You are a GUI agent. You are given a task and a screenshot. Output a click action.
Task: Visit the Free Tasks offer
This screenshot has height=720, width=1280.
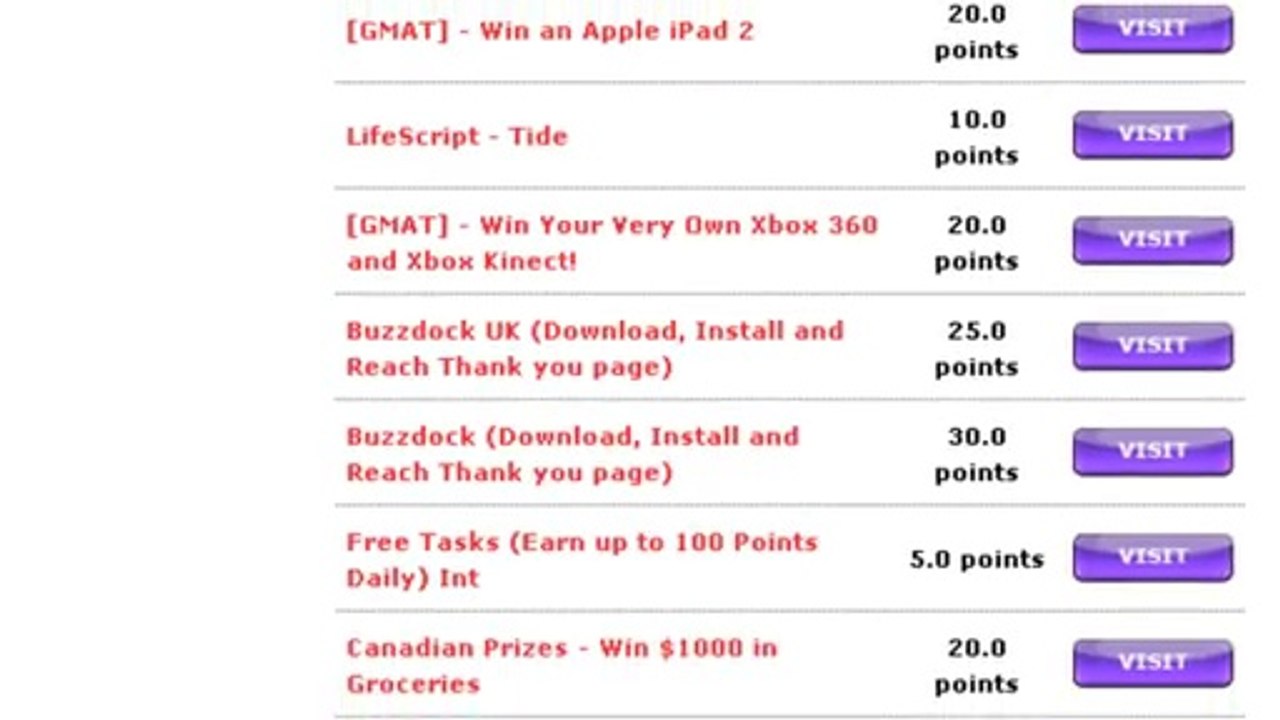pyautogui.click(x=1152, y=558)
